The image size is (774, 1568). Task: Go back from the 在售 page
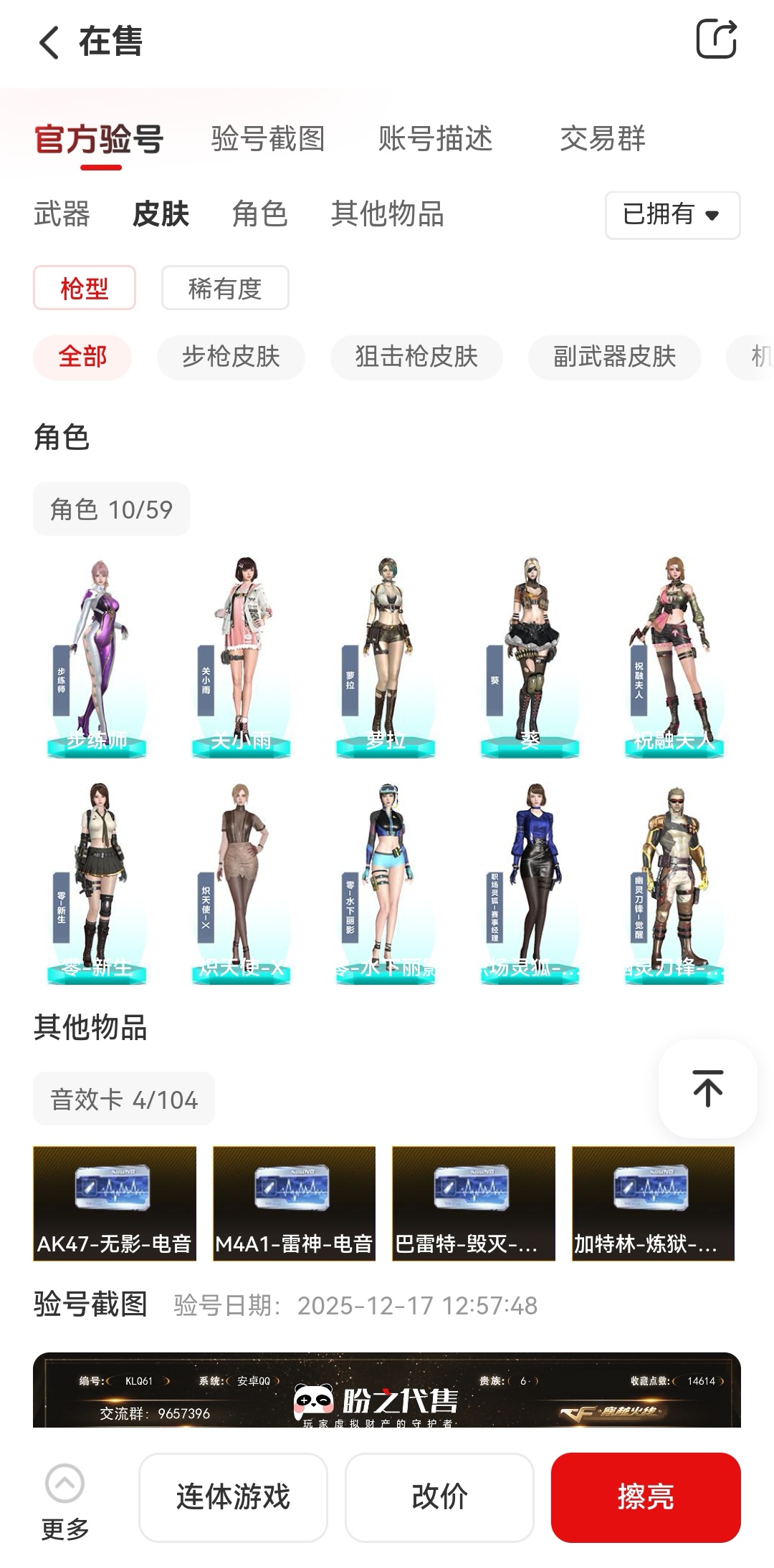[x=49, y=42]
